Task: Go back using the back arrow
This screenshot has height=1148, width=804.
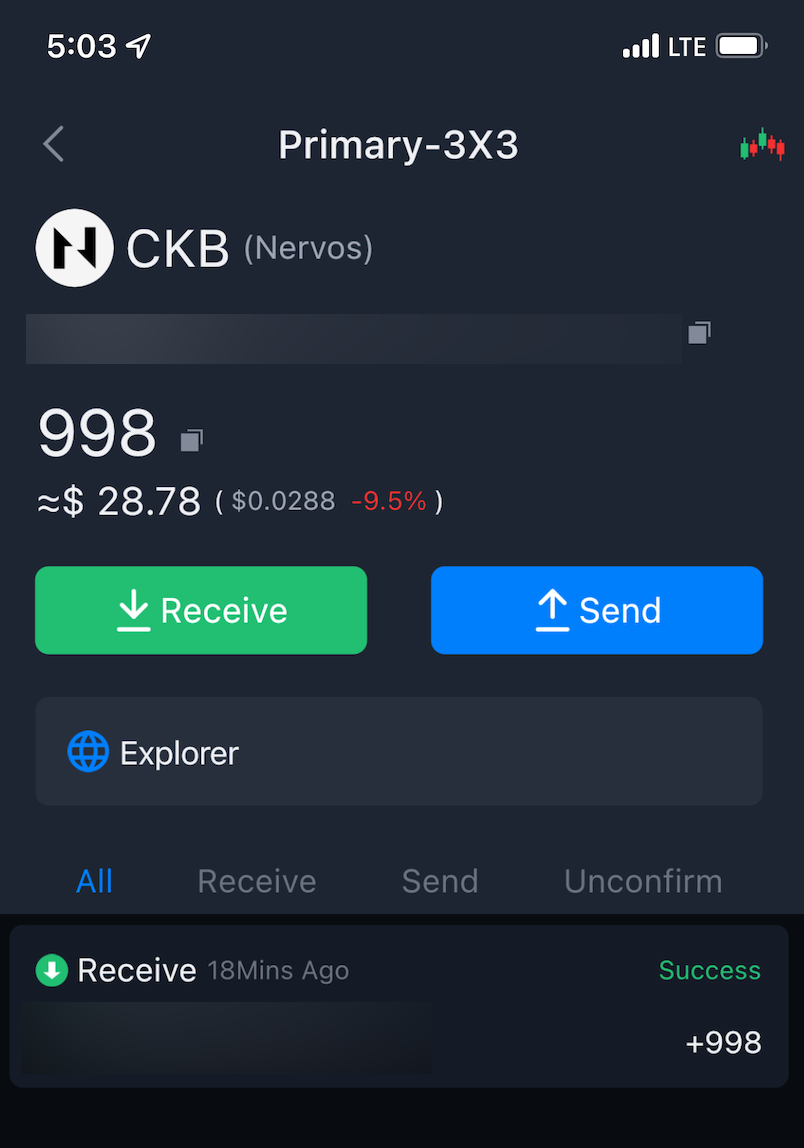Action: [x=54, y=144]
